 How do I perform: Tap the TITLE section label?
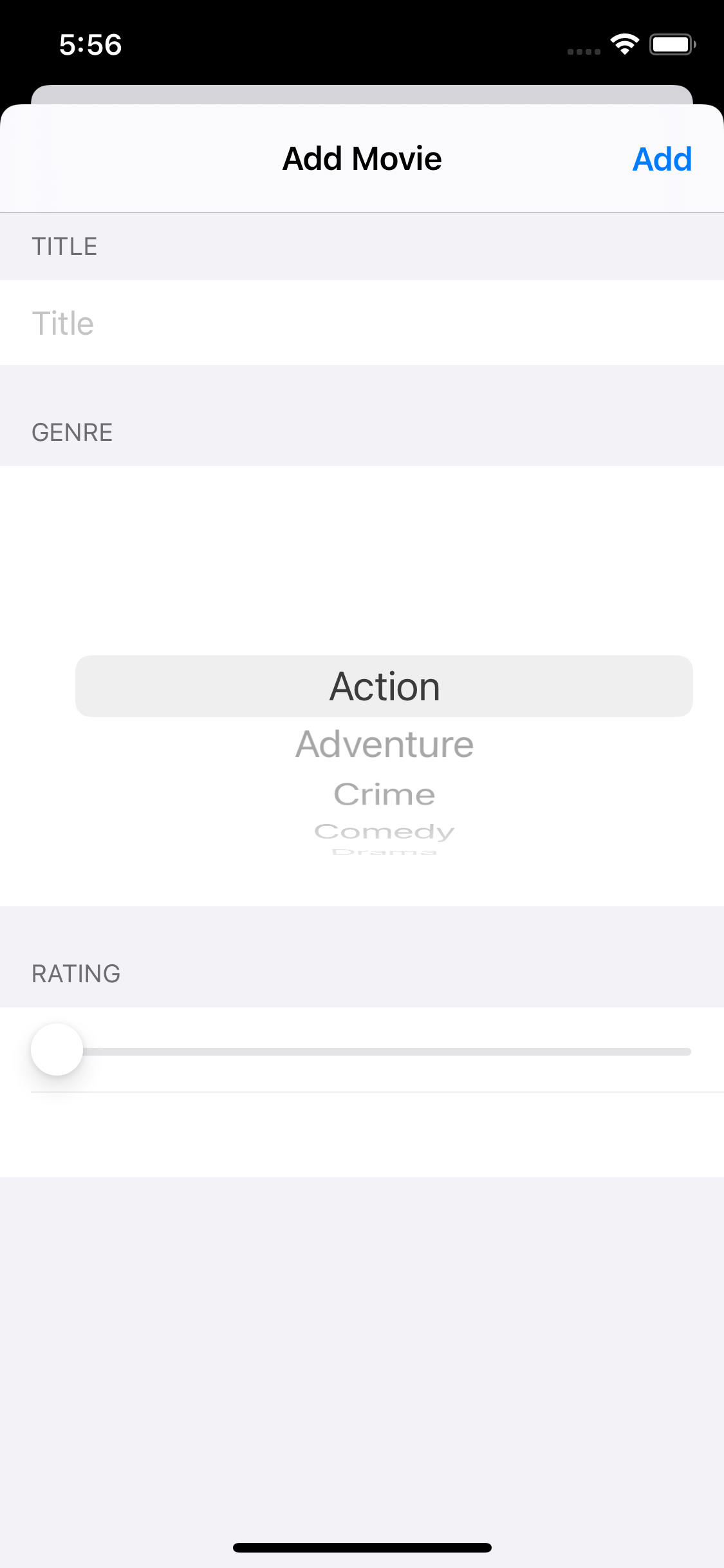tap(65, 246)
